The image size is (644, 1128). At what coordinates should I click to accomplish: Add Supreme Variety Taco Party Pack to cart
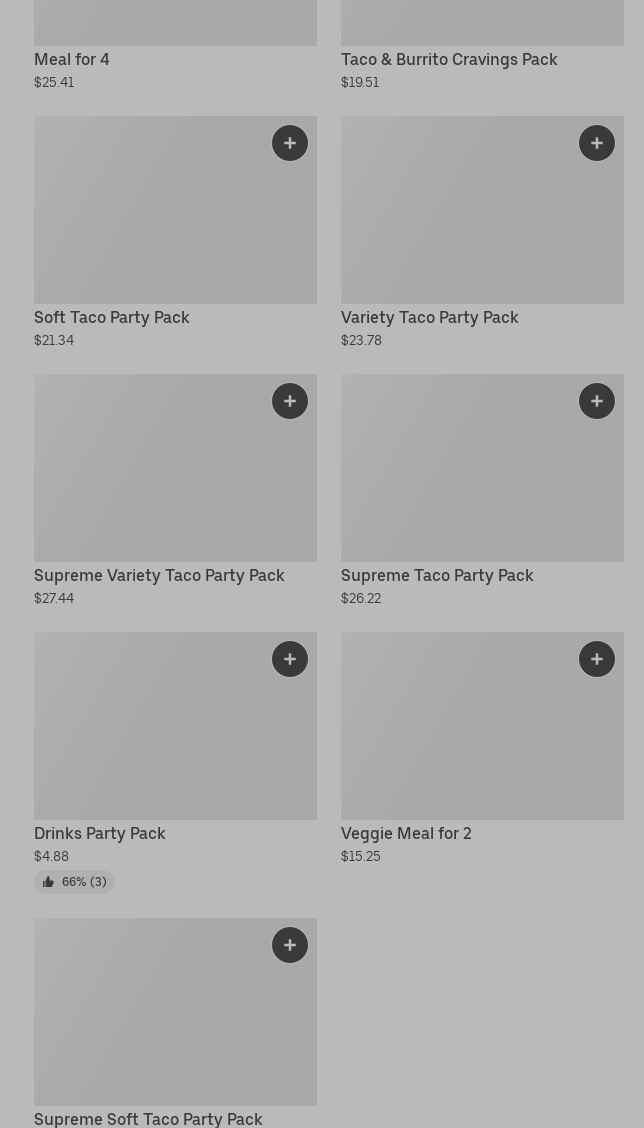[x=290, y=401]
